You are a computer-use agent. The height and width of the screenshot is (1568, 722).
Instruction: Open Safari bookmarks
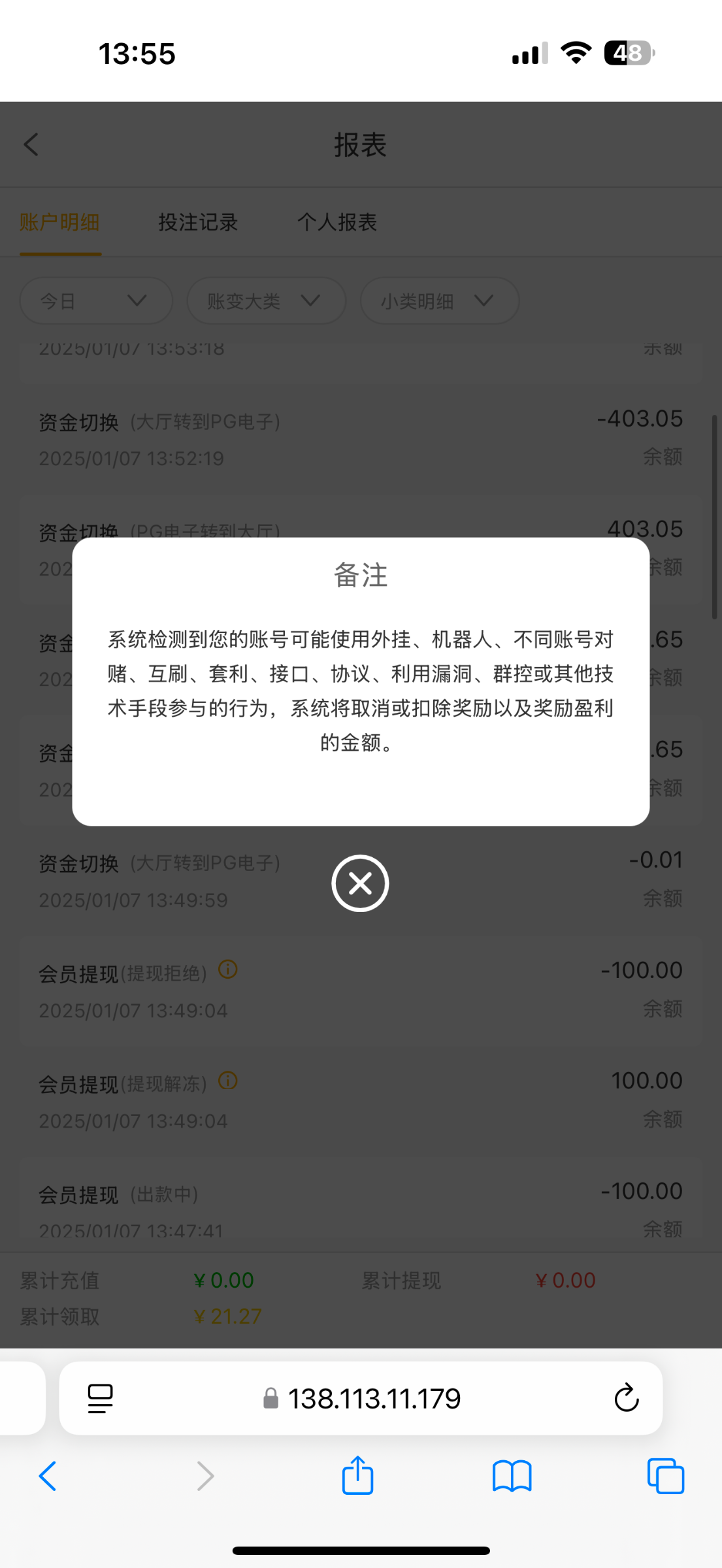[512, 1476]
